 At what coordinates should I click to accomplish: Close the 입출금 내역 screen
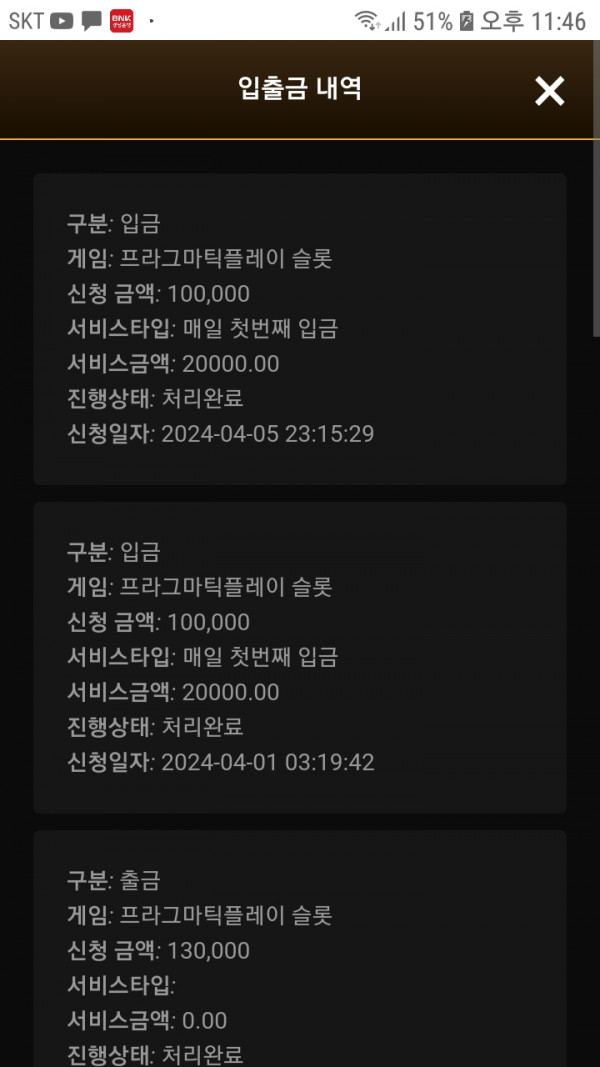(x=549, y=91)
